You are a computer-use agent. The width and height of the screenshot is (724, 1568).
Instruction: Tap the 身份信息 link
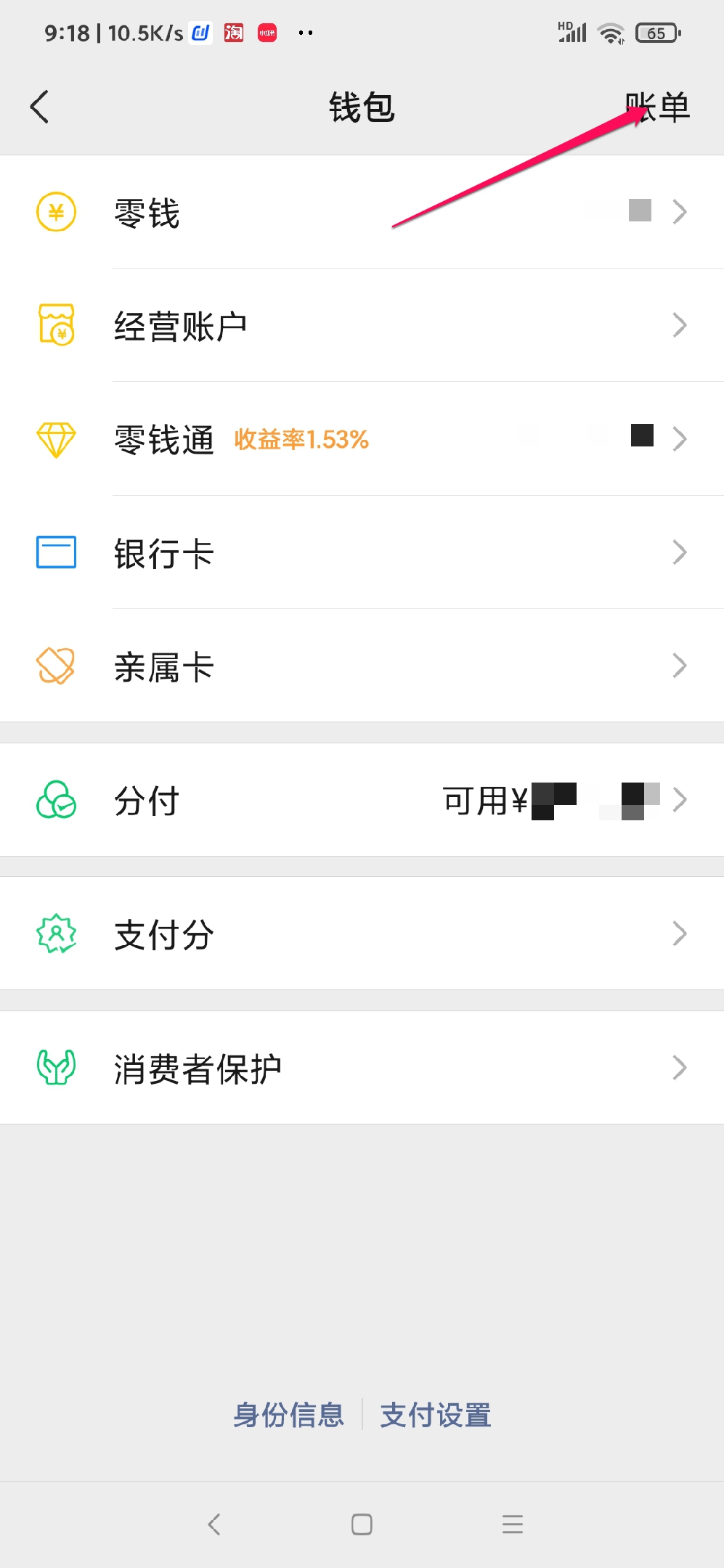288,1415
